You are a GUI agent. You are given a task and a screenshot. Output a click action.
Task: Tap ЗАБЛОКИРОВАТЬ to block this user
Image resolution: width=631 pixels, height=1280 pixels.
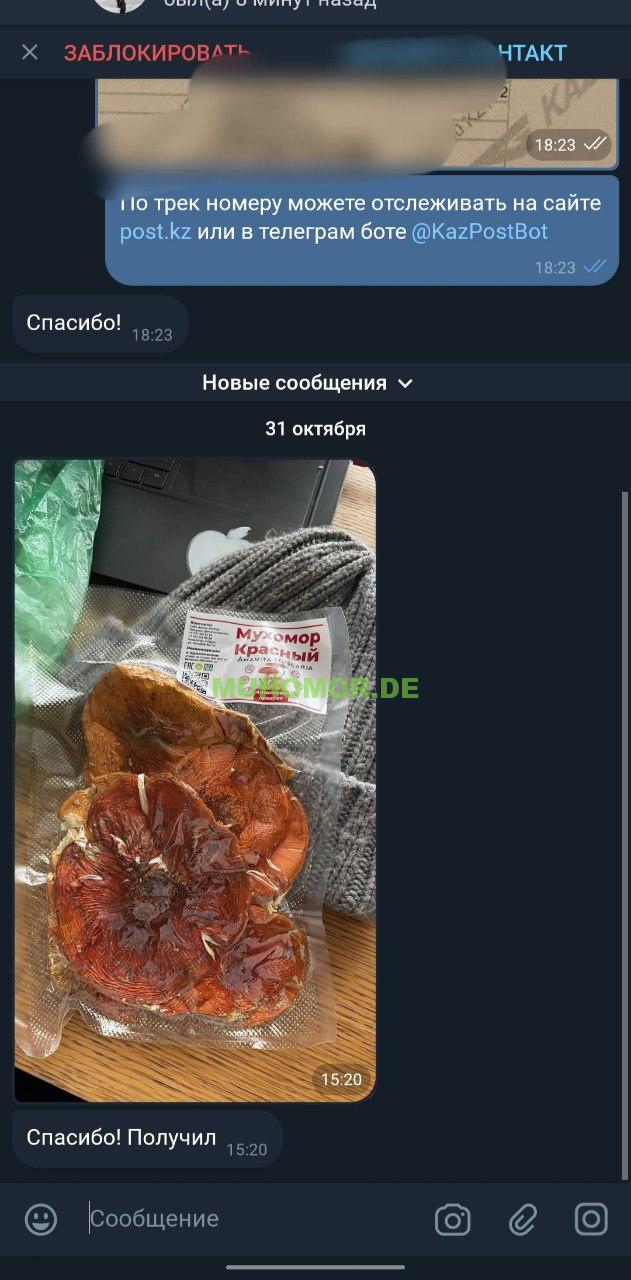[x=155, y=53]
